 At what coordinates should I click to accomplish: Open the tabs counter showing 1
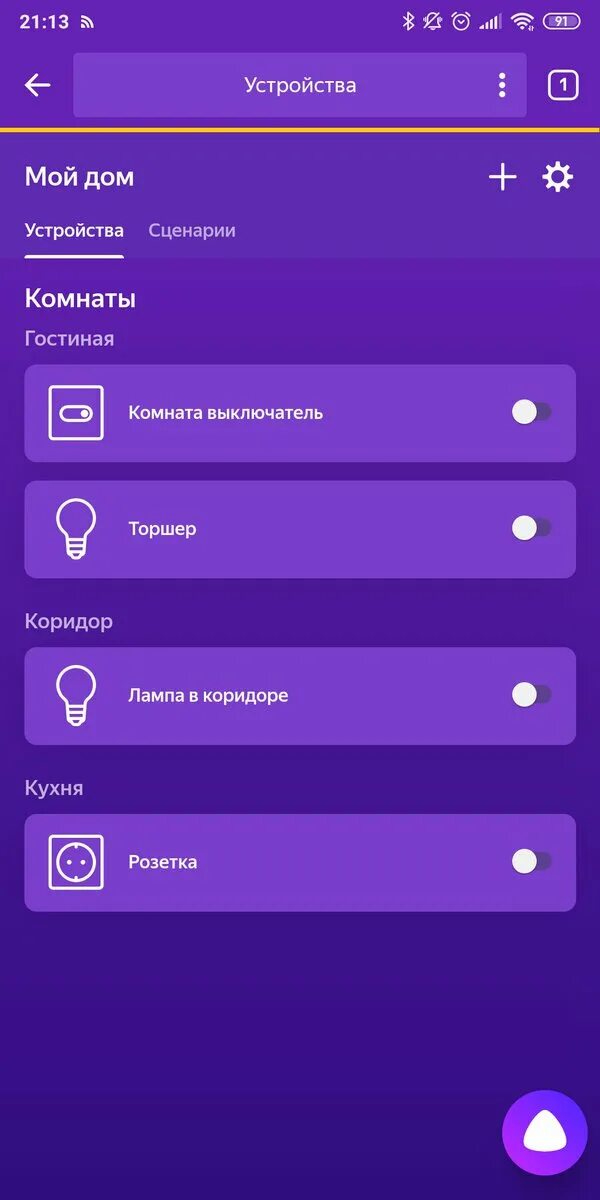[563, 85]
